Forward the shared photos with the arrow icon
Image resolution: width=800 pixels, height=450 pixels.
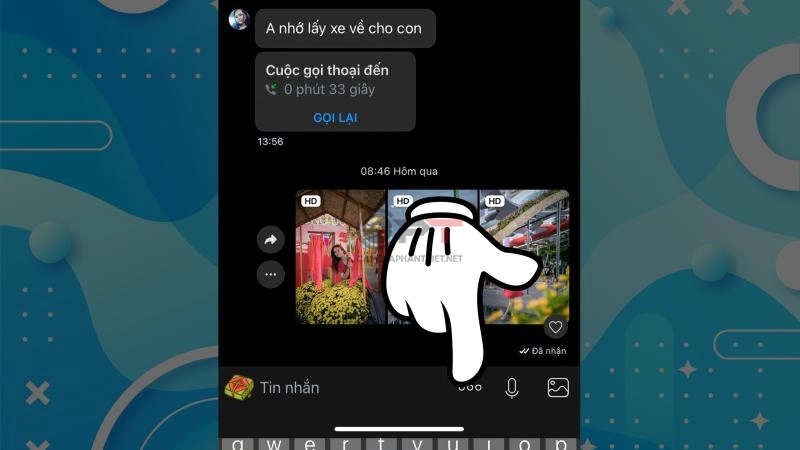[271, 240]
